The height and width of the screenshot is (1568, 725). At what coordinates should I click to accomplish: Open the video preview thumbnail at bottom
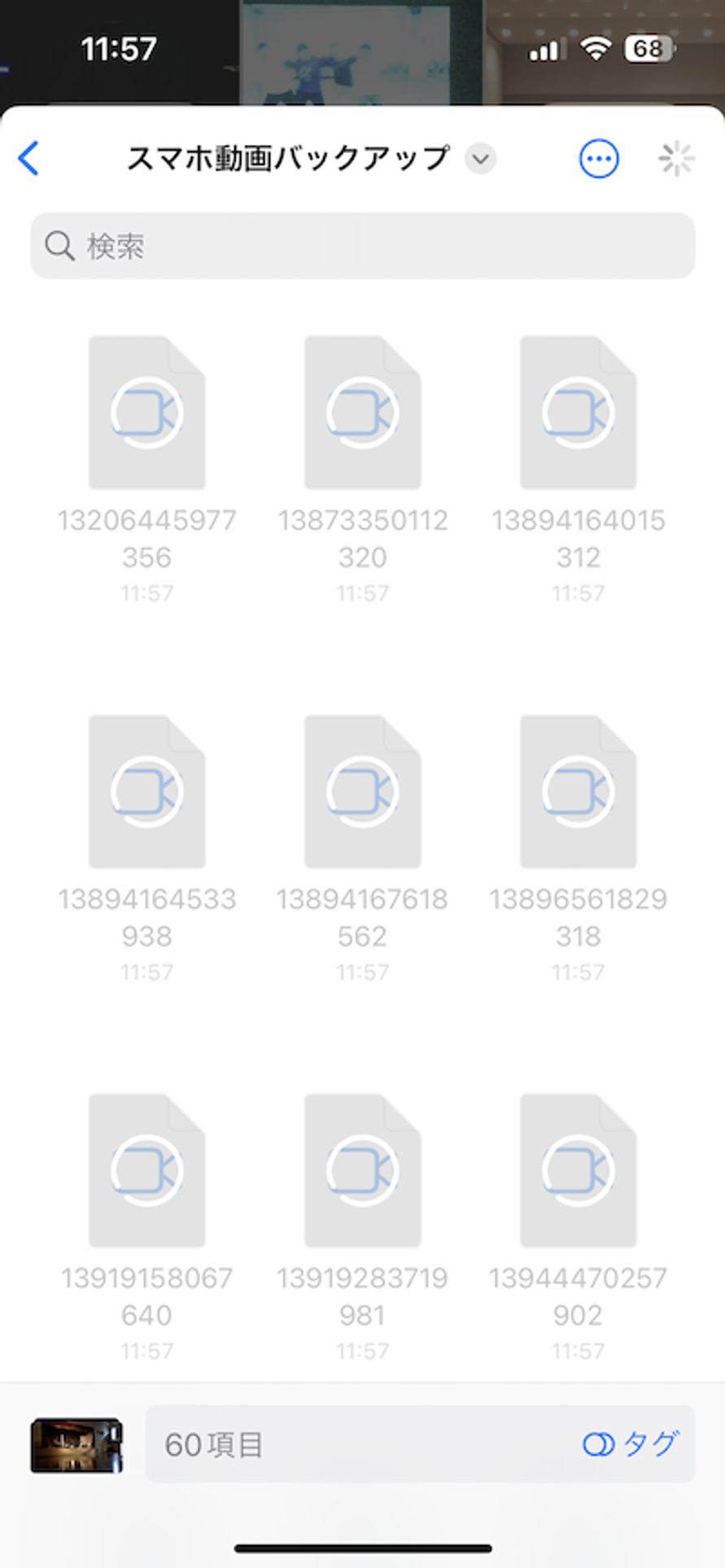tap(76, 1445)
